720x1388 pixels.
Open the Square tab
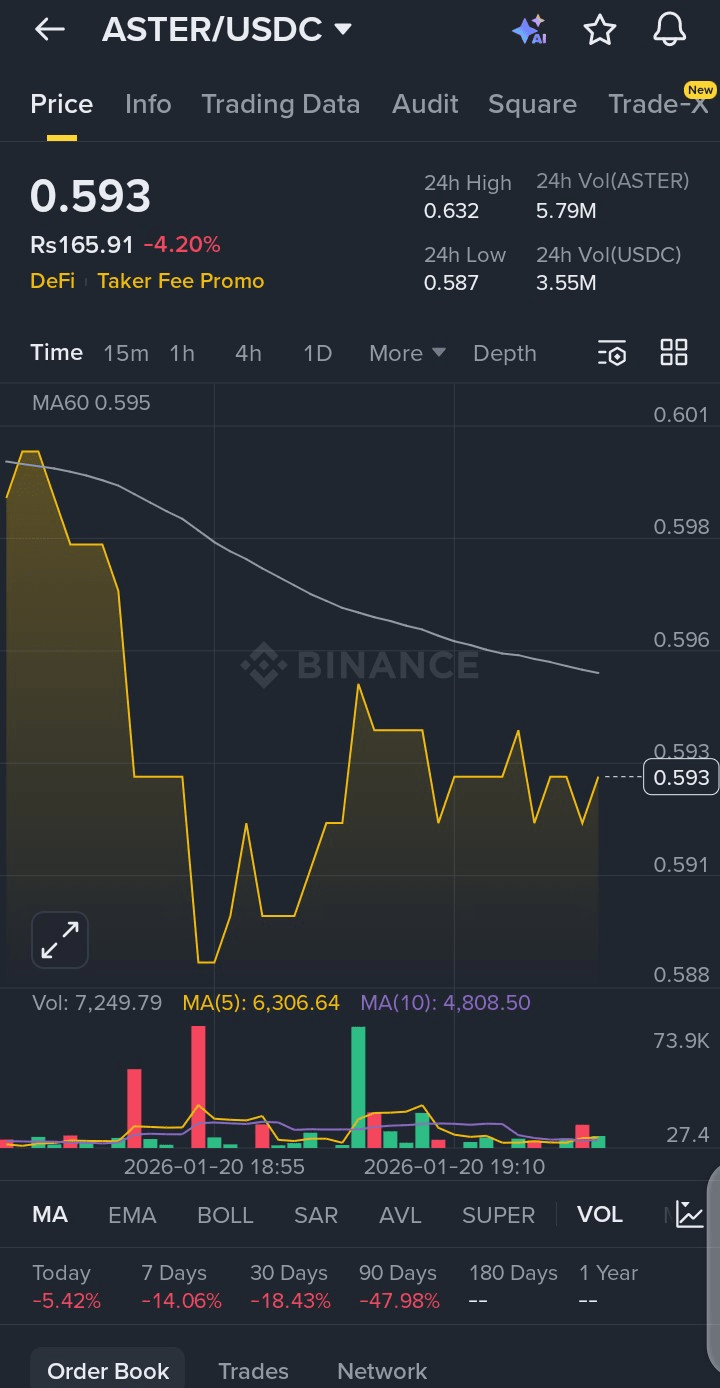532,104
